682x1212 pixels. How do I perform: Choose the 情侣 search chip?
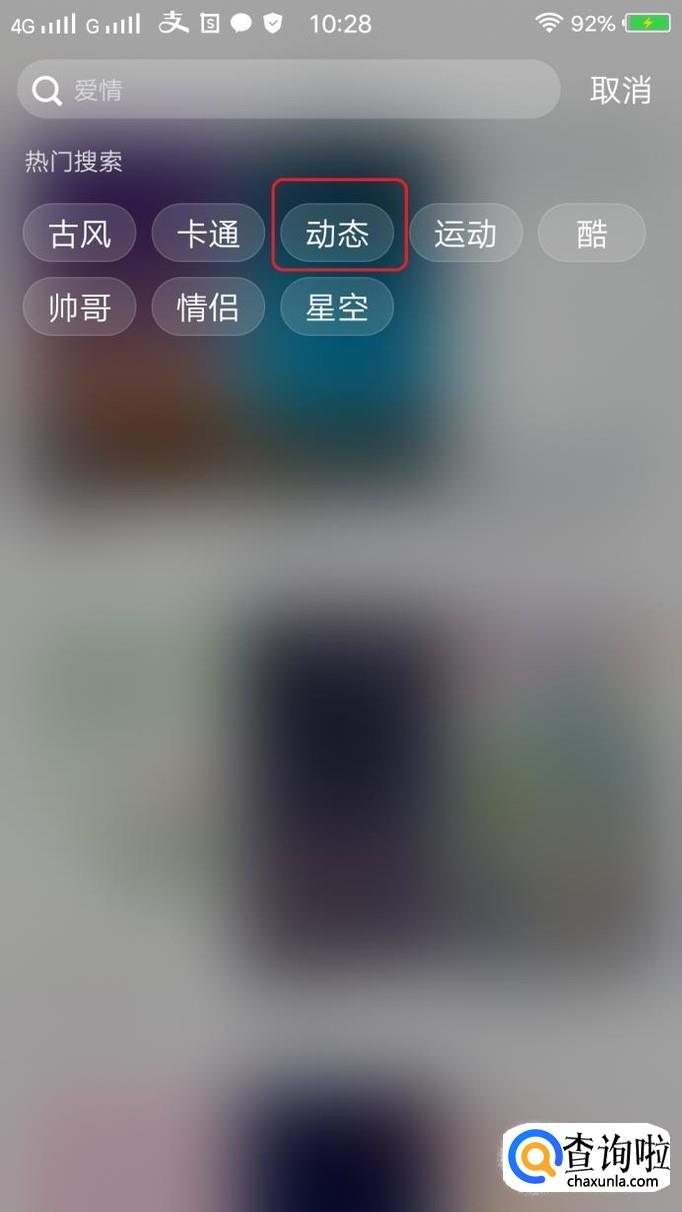click(208, 307)
